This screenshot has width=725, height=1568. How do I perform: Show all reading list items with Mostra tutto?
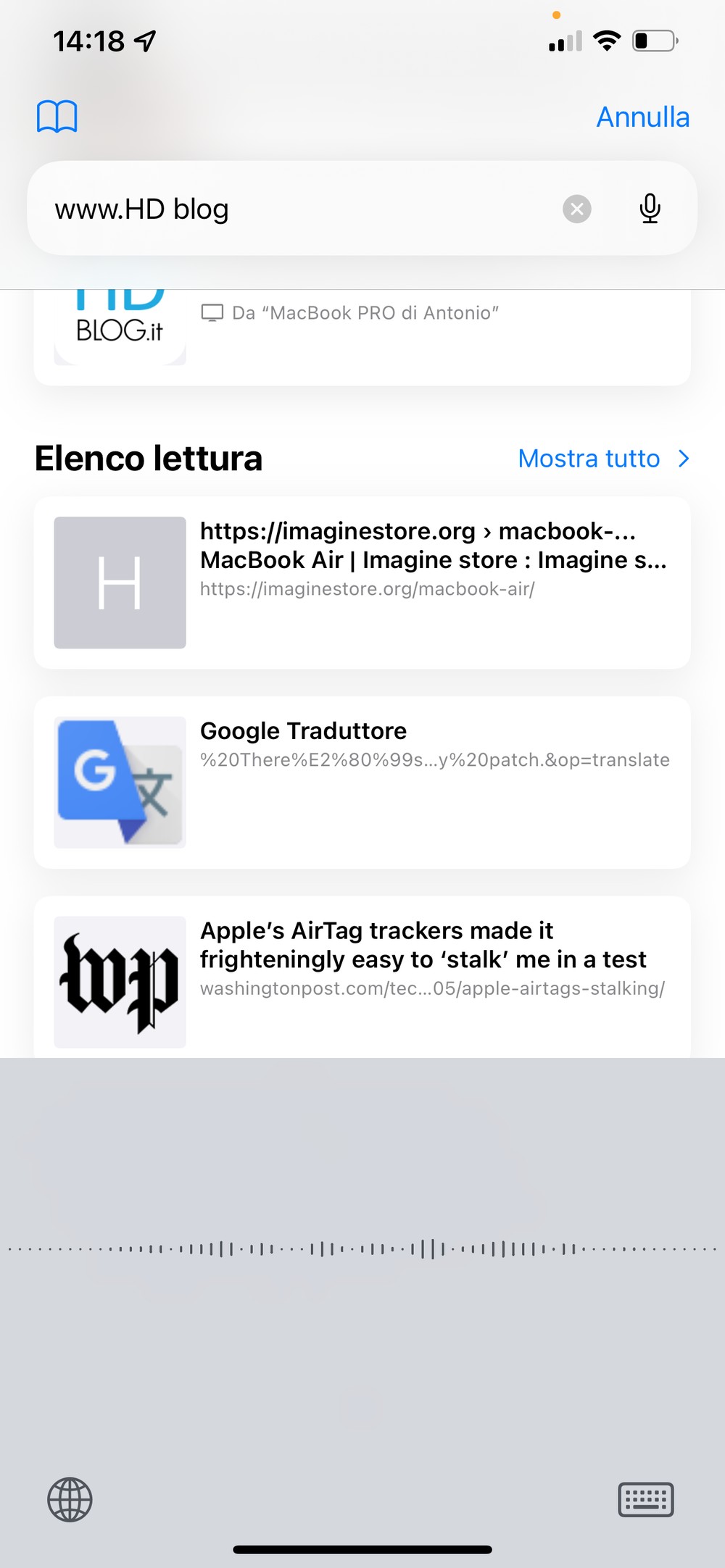point(603,459)
